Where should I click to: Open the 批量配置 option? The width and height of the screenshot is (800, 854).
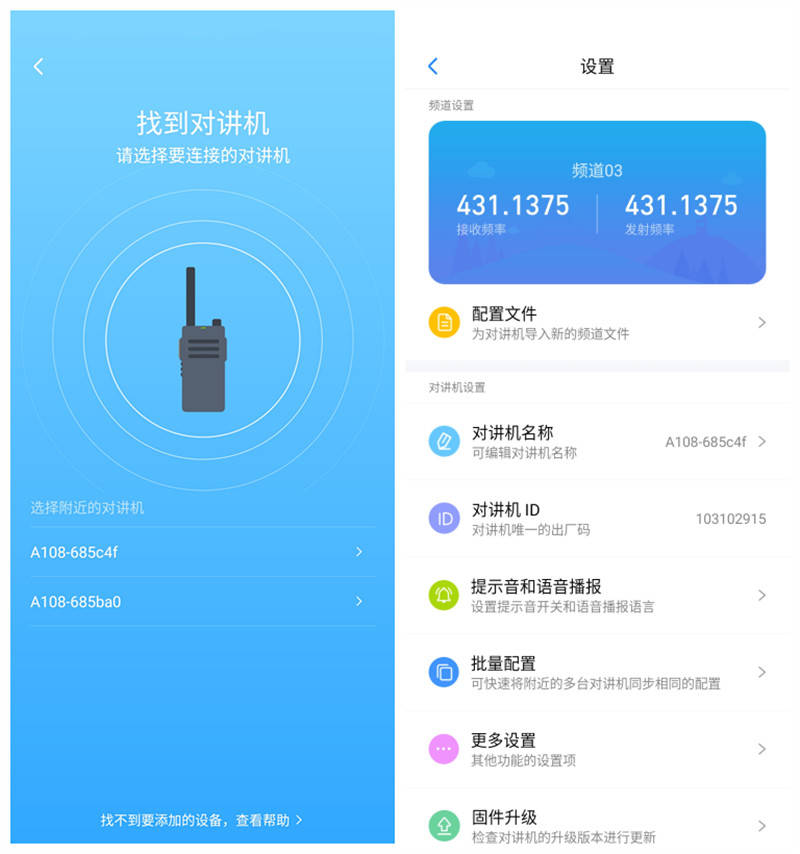(597, 672)
